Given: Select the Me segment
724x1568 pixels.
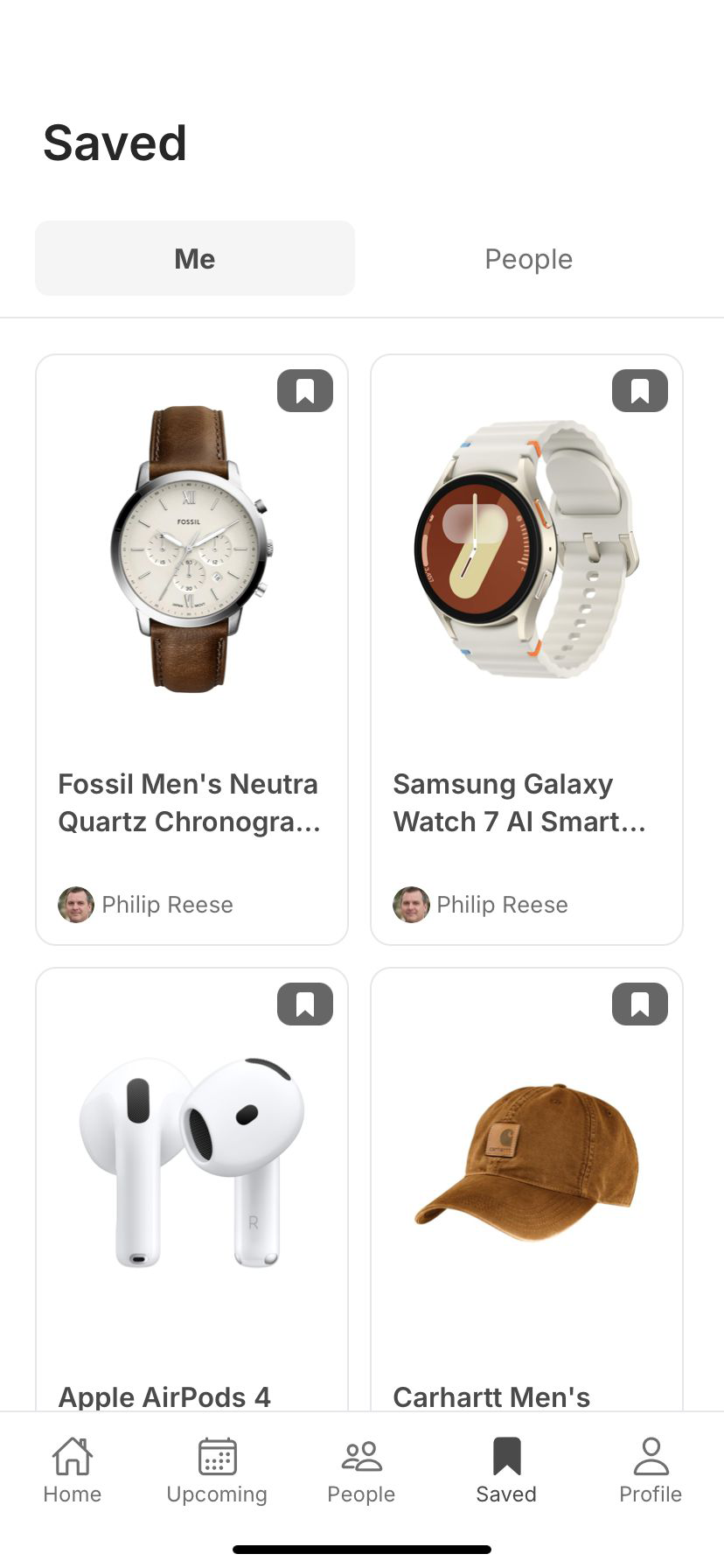Looking at the screenshot, I should (194, 259).
